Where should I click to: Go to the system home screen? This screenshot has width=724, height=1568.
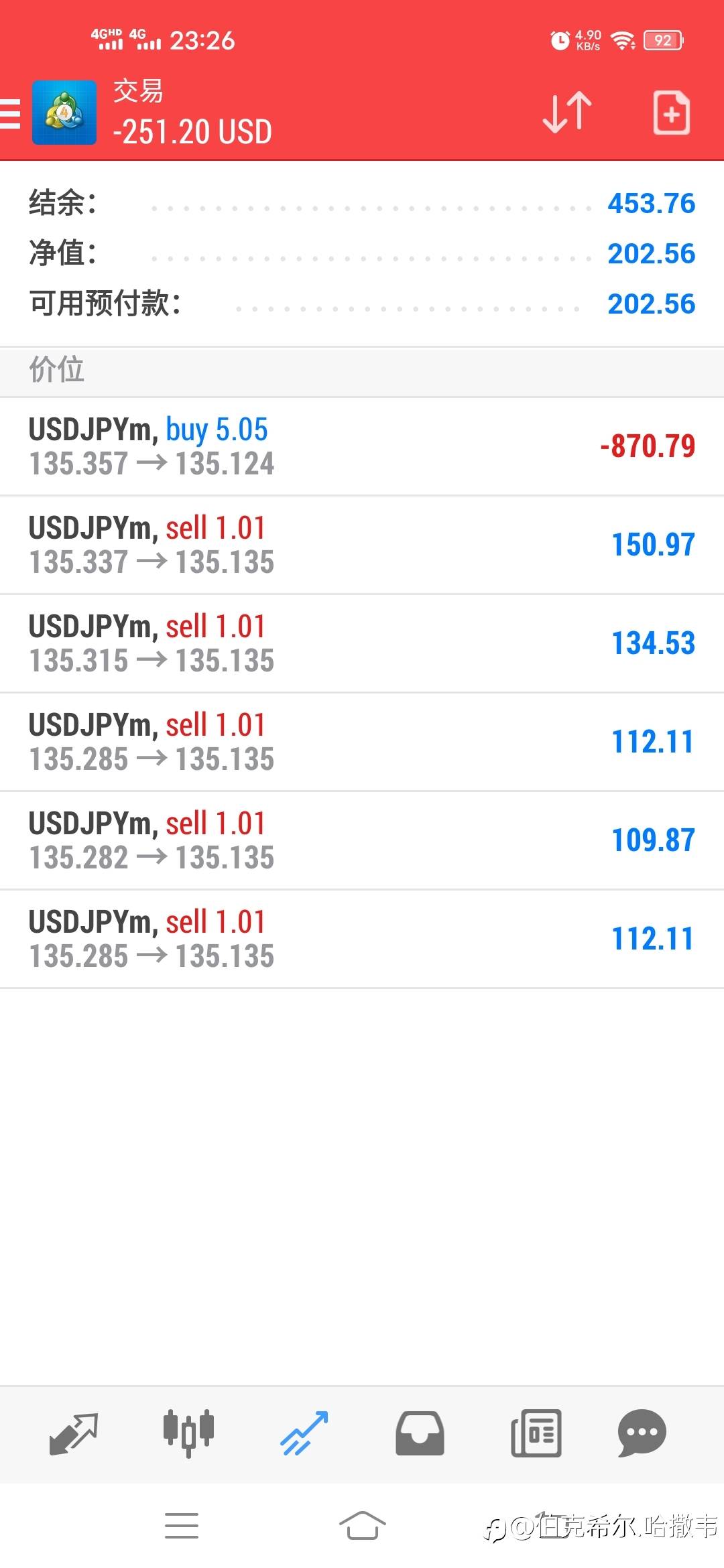[362, 1526]
